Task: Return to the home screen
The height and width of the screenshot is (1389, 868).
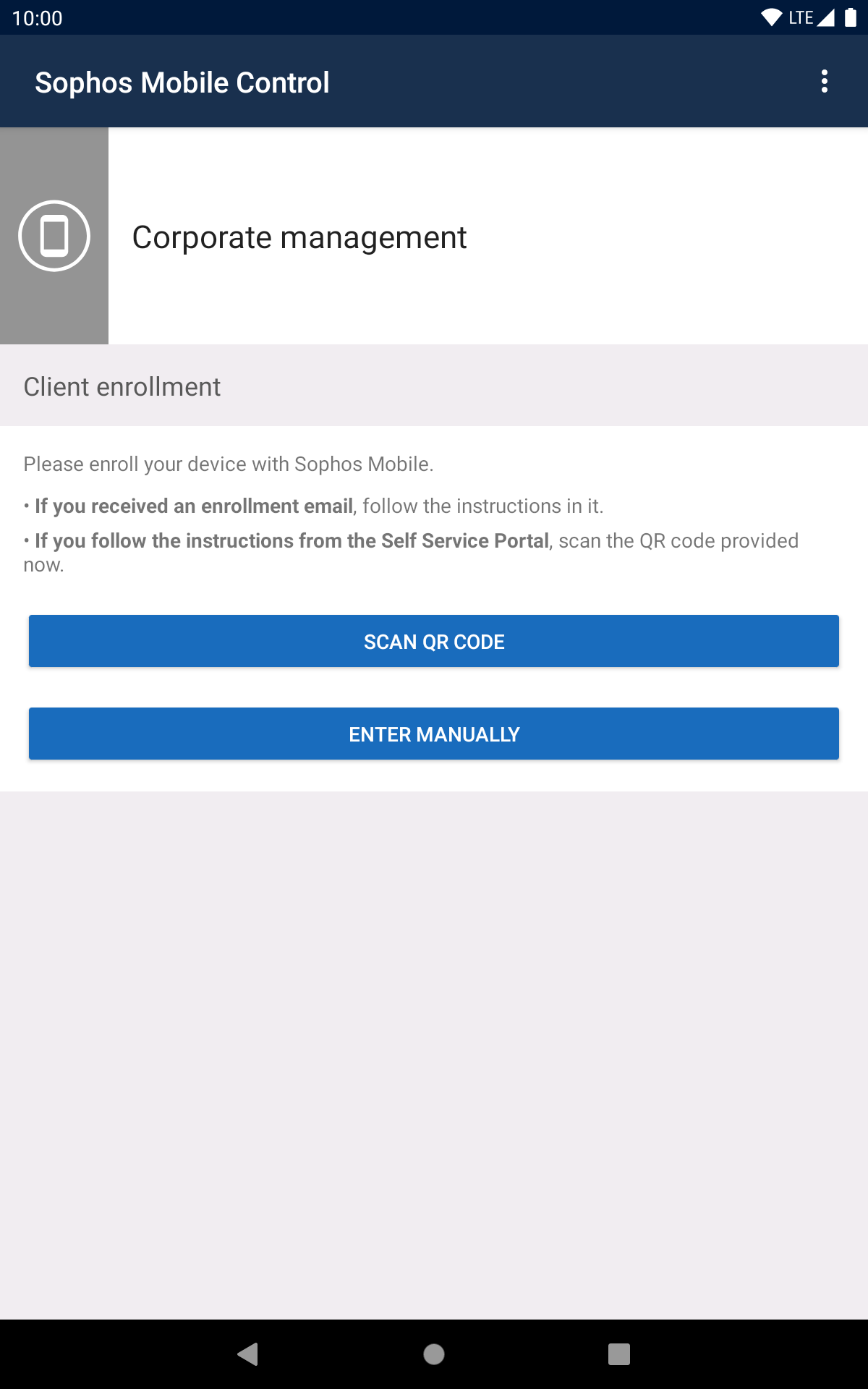Action: [434, 1354]
